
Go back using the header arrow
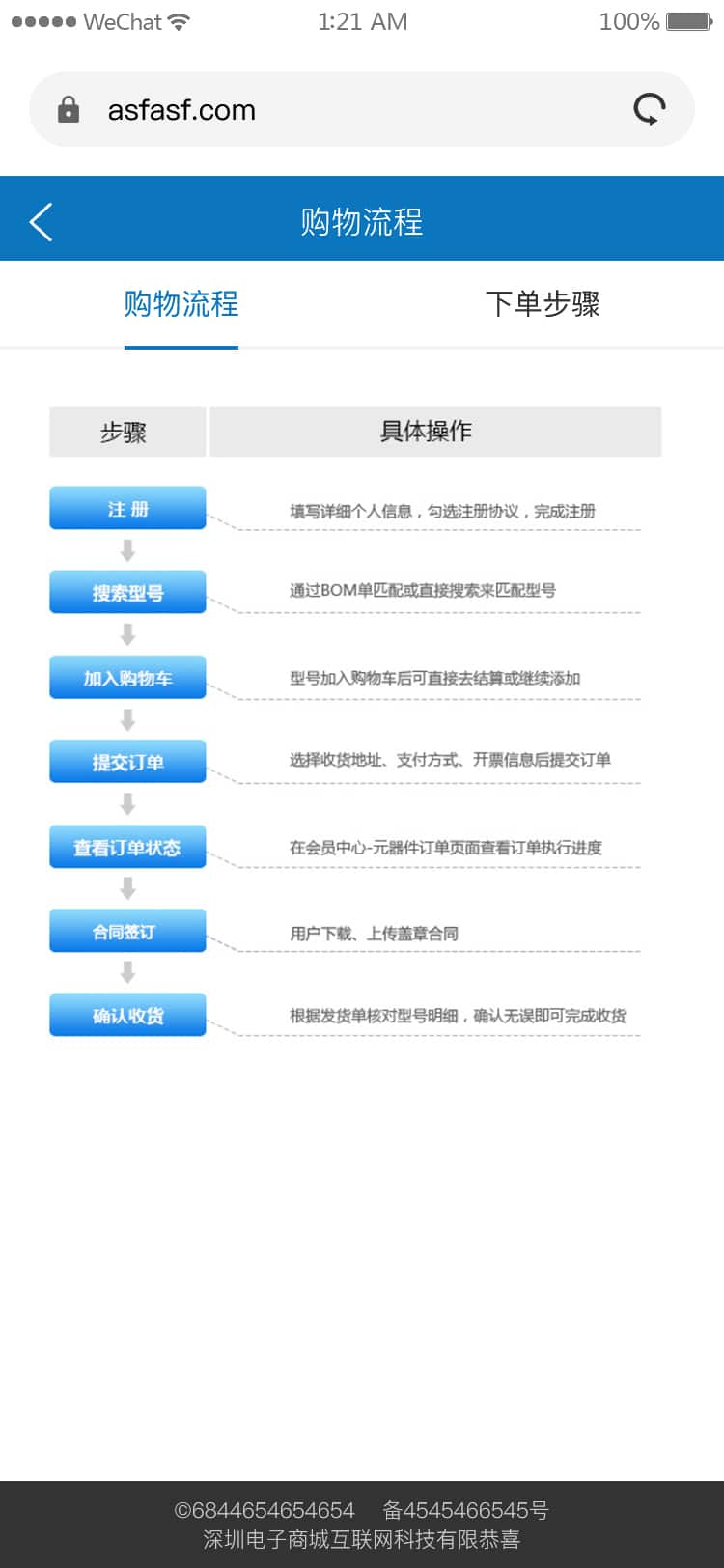(x=41, y=222)
